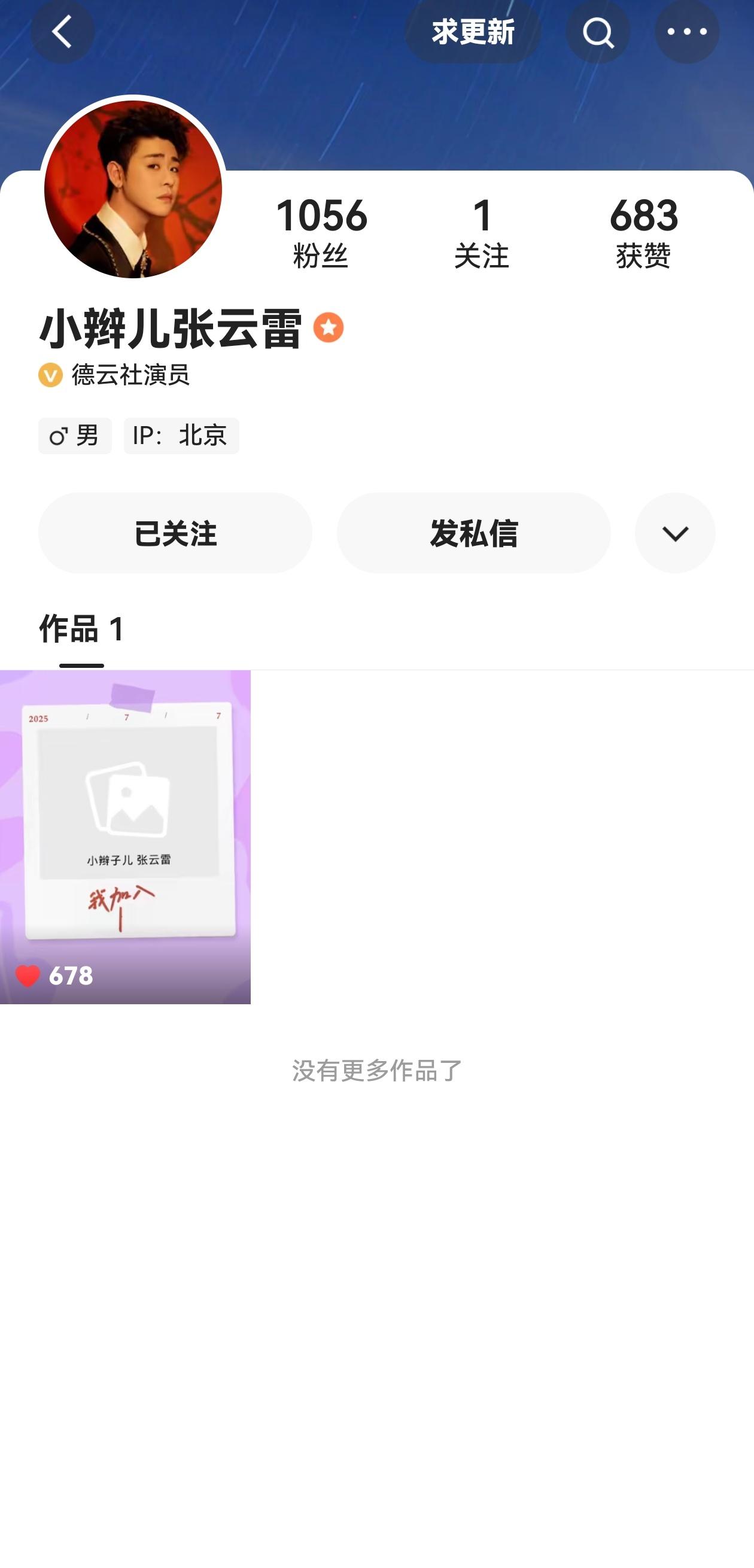Expand the down-arrow for recommended users

point(674,533)
